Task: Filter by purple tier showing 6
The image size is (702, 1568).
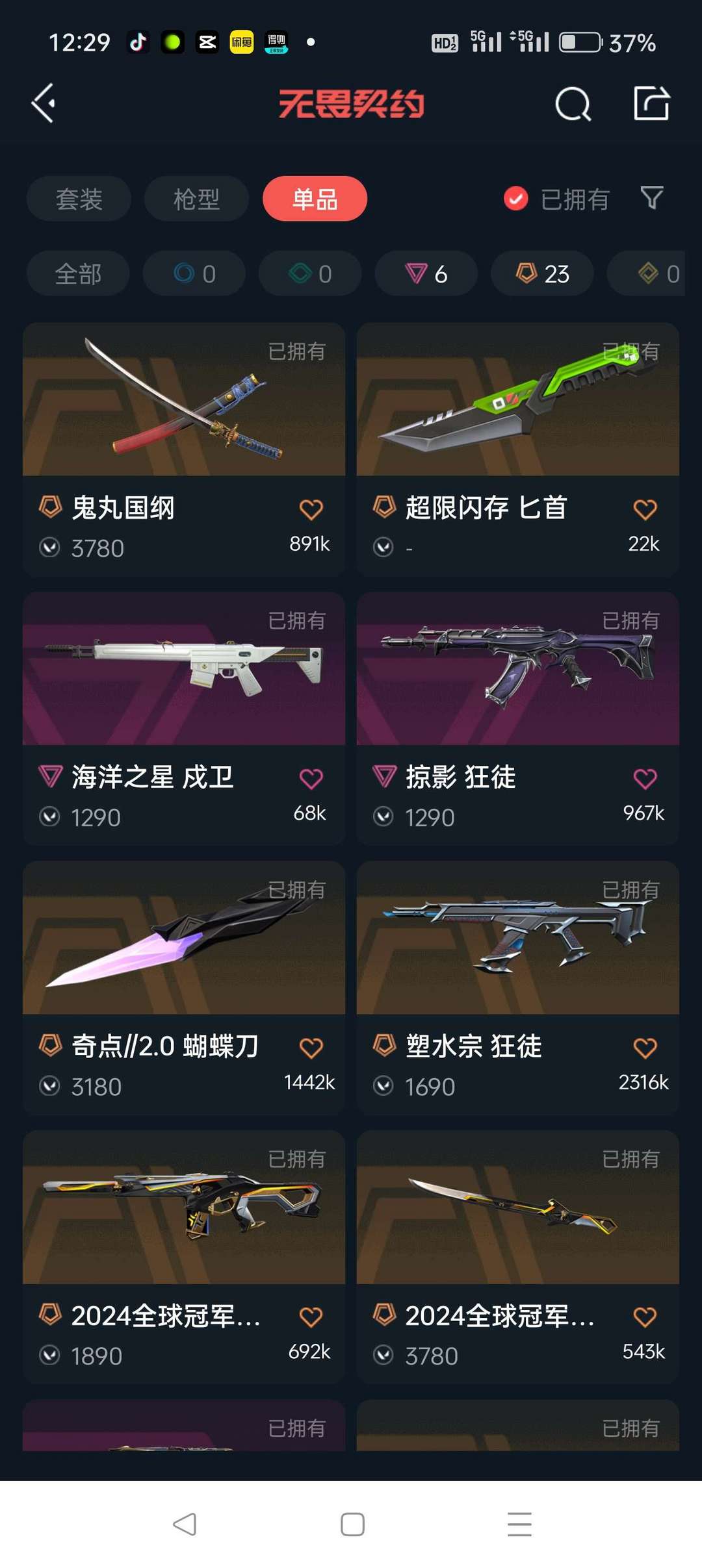Action: [426, 273]
